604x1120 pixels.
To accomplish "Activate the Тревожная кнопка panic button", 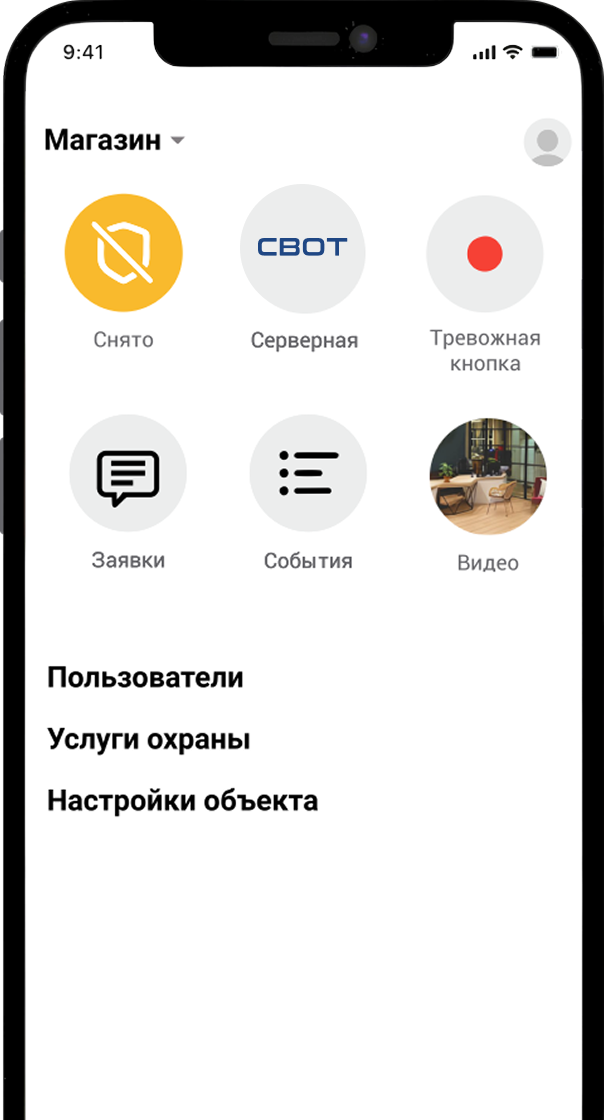I will pyautogui.click(x=484, y=254).
